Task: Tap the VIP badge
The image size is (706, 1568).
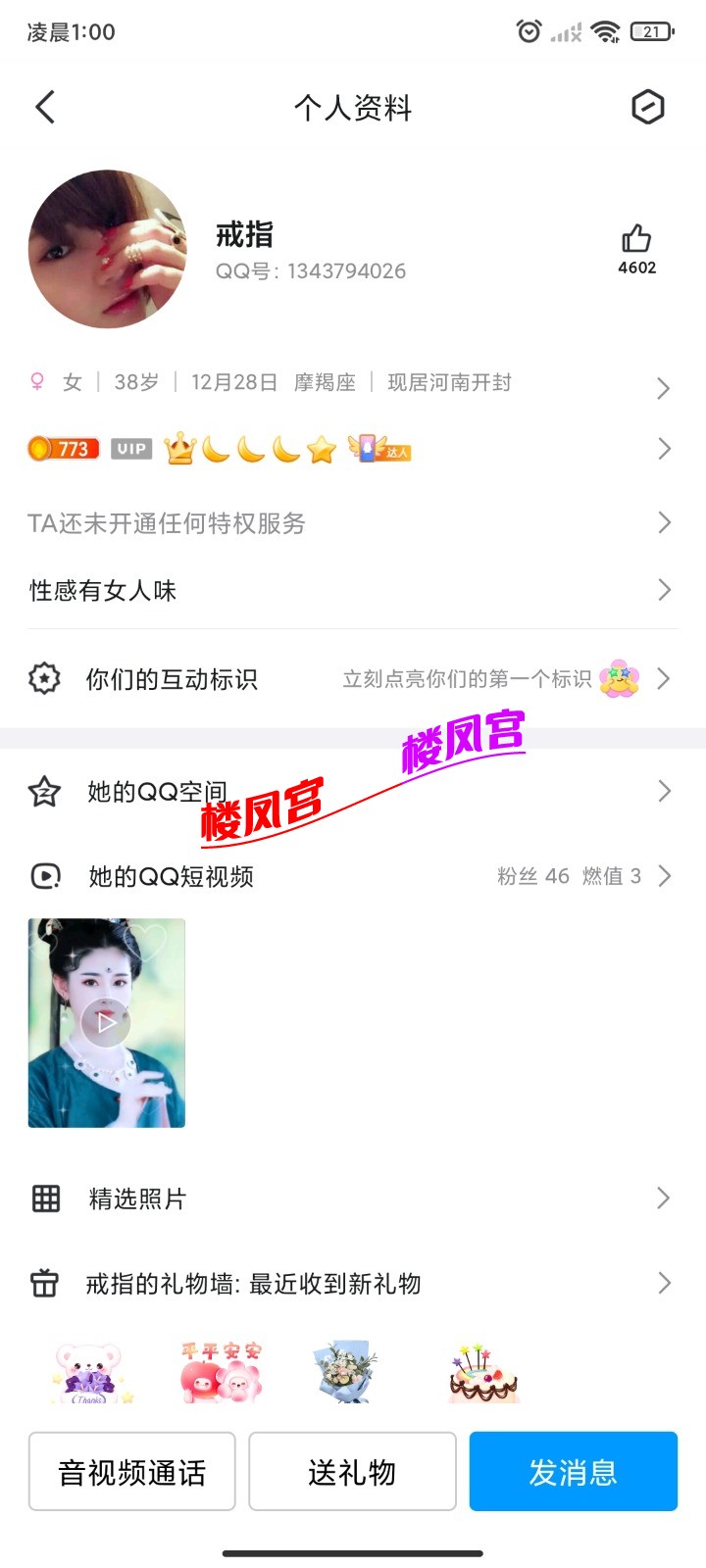Action: (131, 449)
